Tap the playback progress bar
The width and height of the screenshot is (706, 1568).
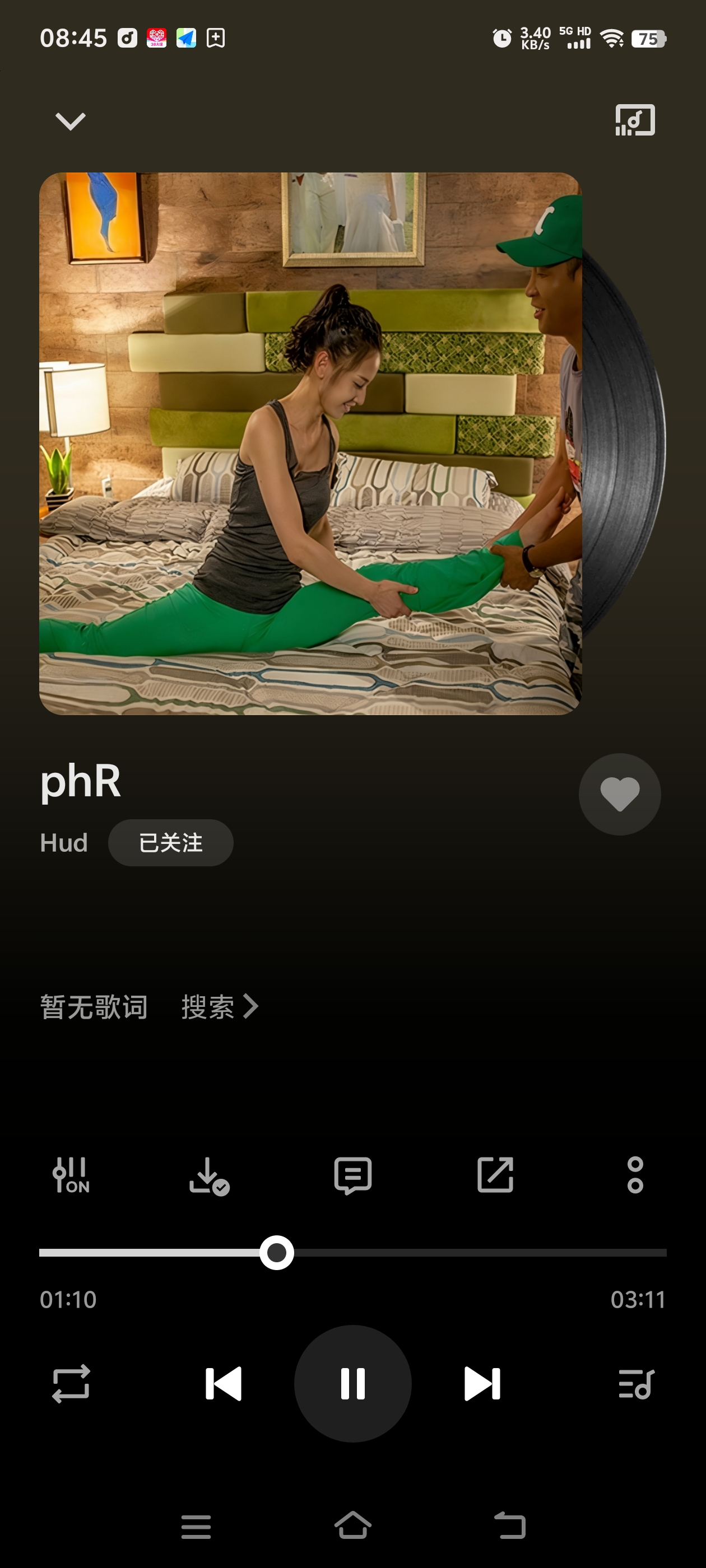pyautogui.click(x=426, y=1253)
